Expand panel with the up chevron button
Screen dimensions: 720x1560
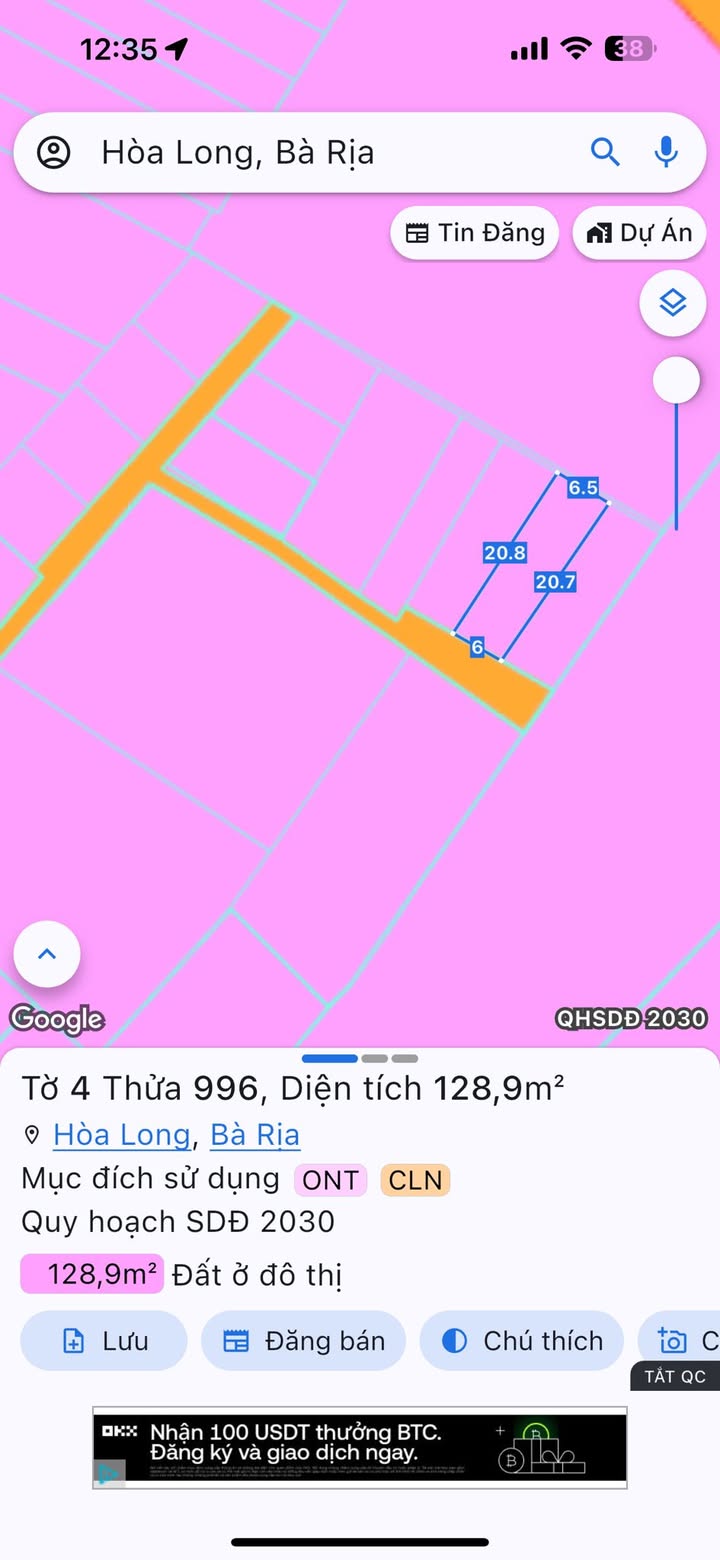[47, 954]
